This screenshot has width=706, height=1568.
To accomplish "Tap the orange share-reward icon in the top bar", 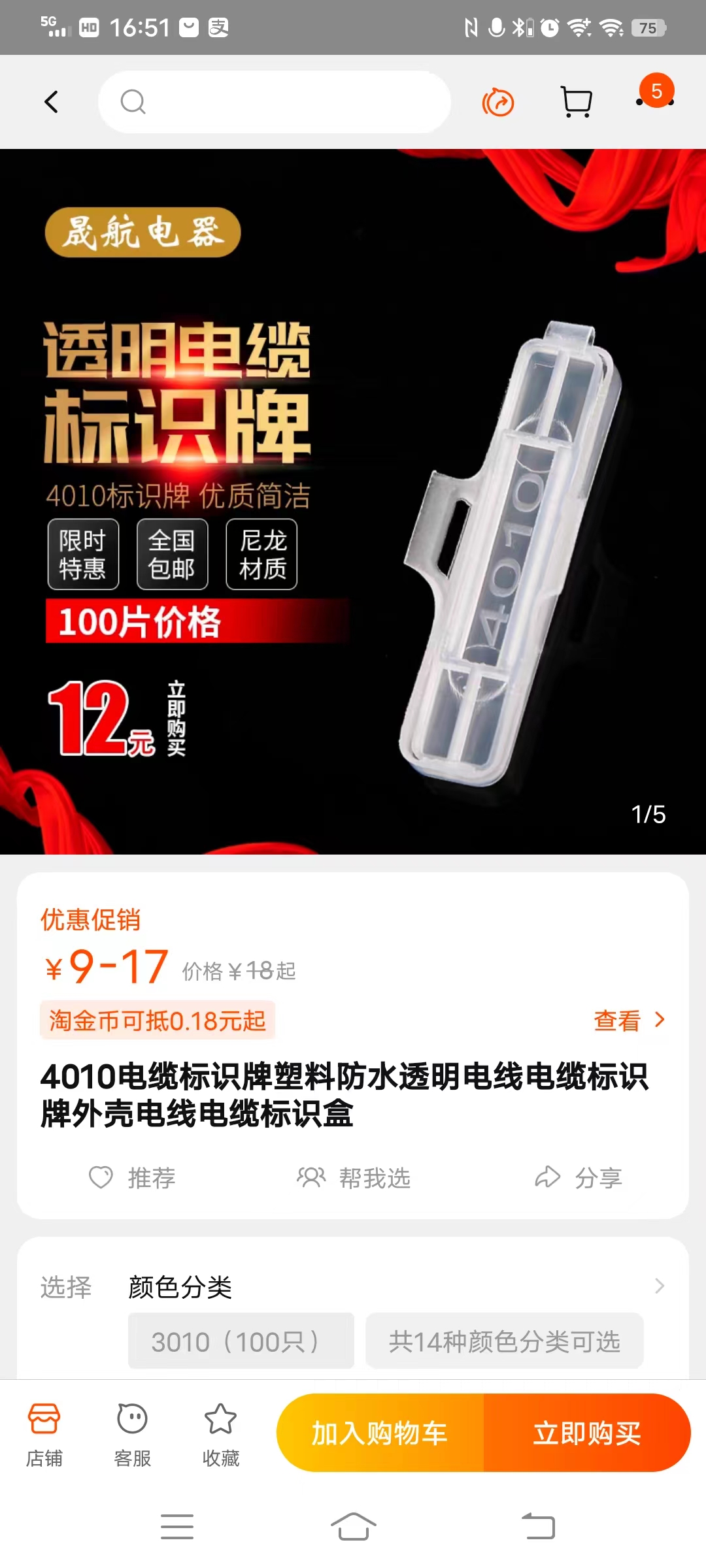I will click(x=498, y=103).
